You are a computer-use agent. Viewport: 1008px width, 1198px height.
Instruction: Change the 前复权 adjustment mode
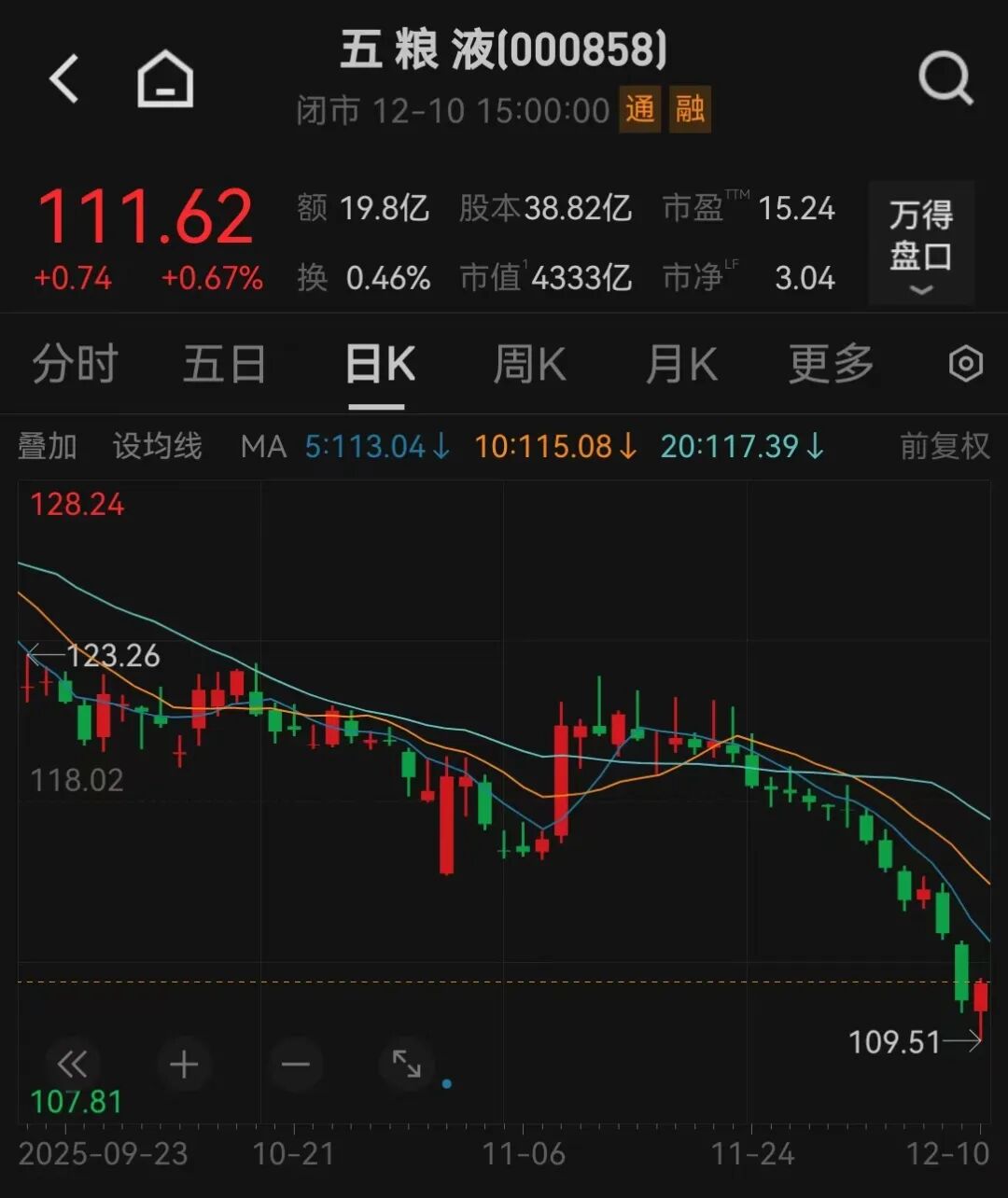tap(944, 447)
